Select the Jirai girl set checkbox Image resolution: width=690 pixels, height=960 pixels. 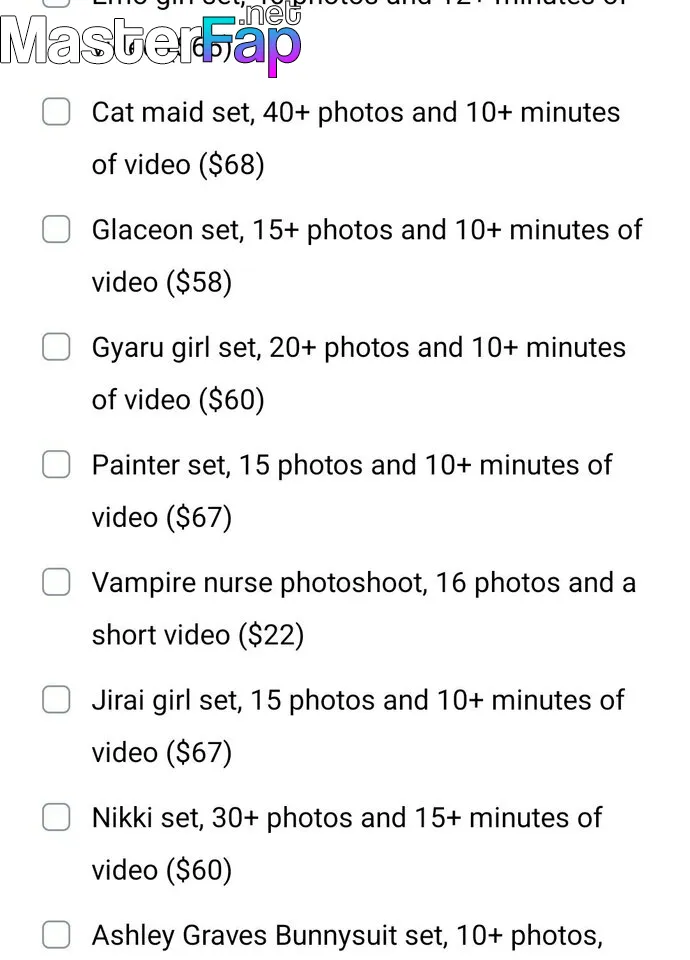point(56,700)
